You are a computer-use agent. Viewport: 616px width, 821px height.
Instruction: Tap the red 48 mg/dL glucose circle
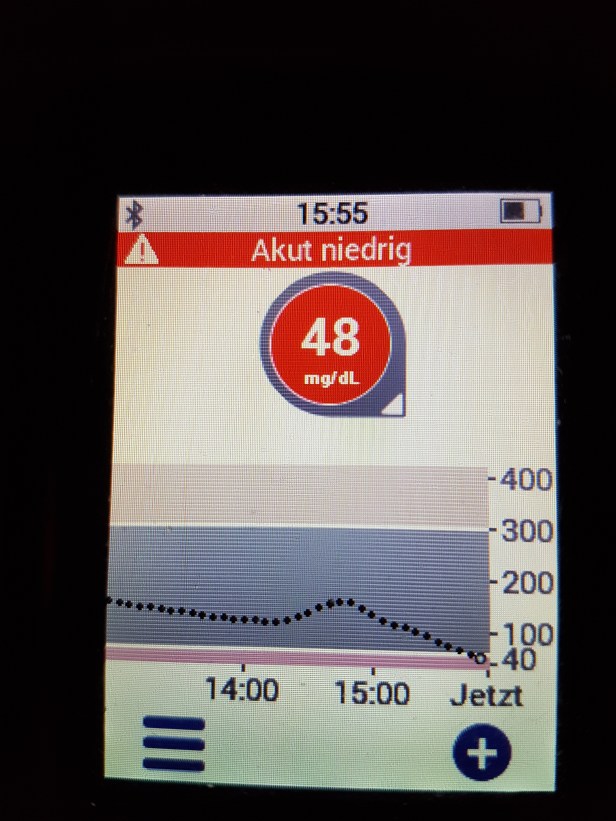pos(331,347)
